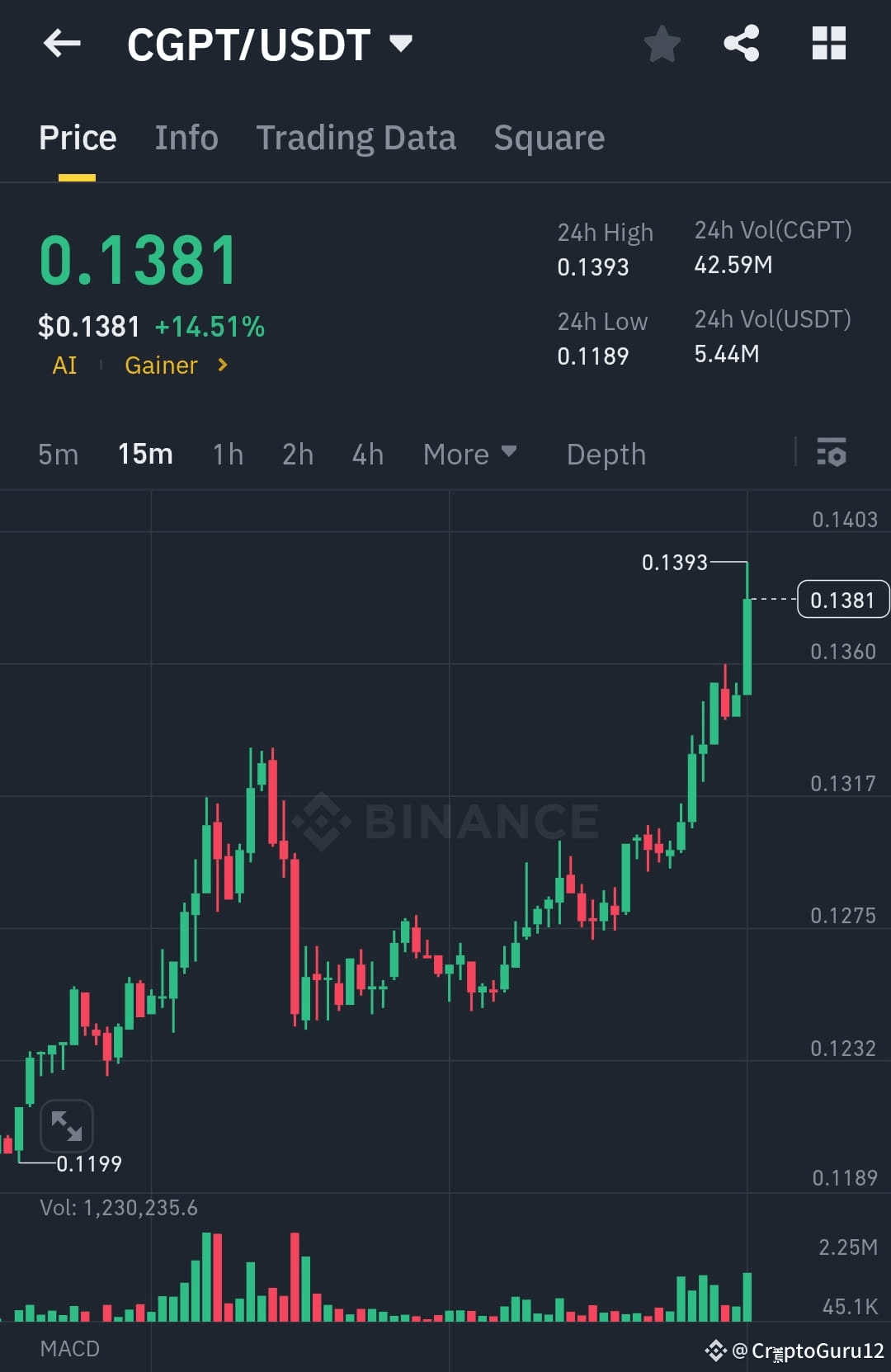This screenshot has width=891, height=1372.
Task: Open the Gainer category via chevron
Action: coord(221,365)
